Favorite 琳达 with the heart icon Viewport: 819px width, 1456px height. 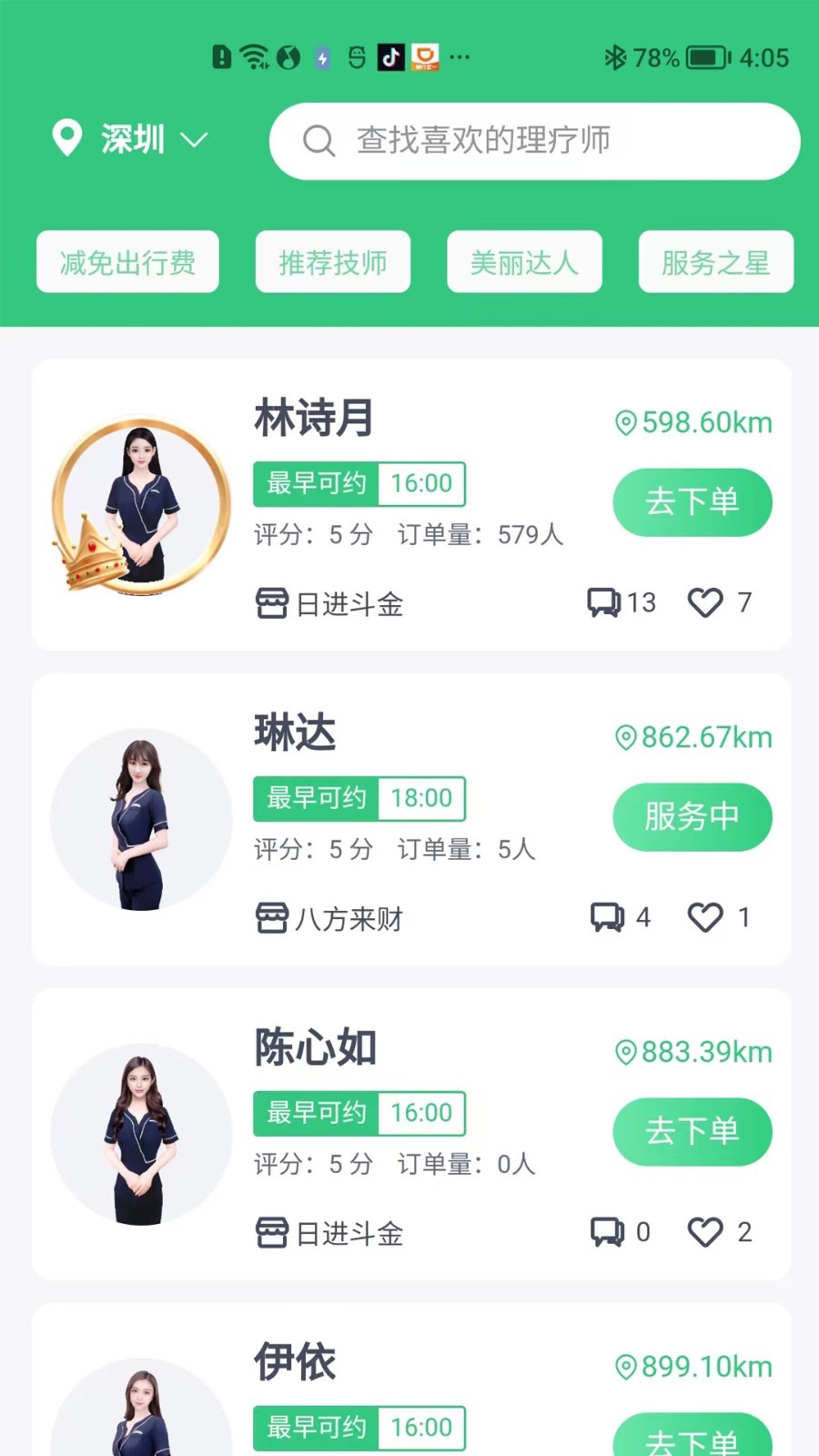pos(705,917)
